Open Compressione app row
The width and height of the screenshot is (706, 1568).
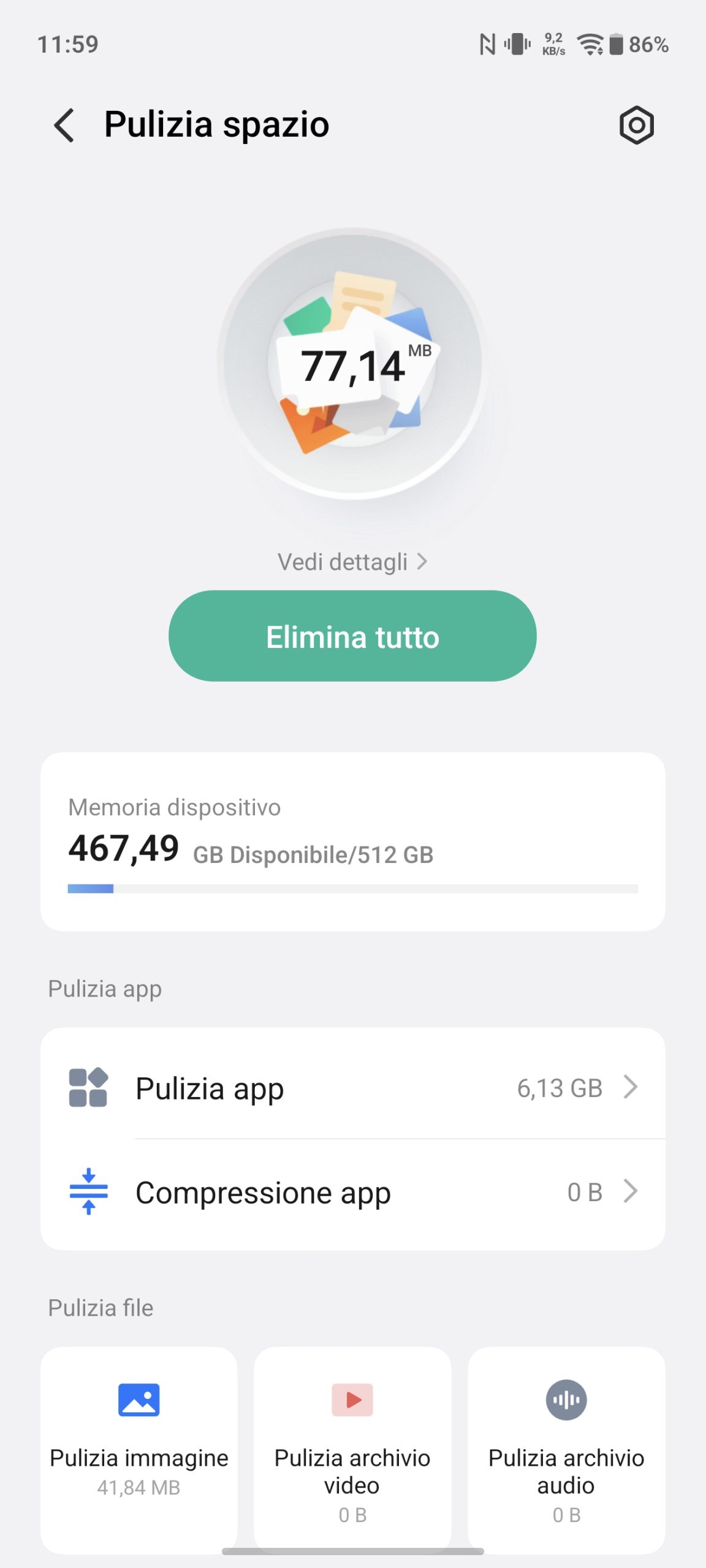click(352, 1192)
